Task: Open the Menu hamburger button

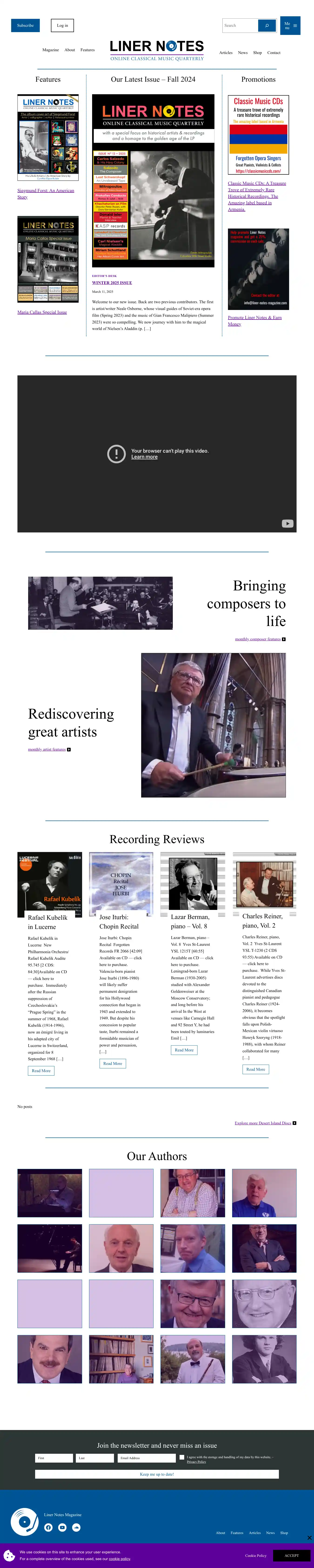Action: pyautogui.click(x=290, y=26)
